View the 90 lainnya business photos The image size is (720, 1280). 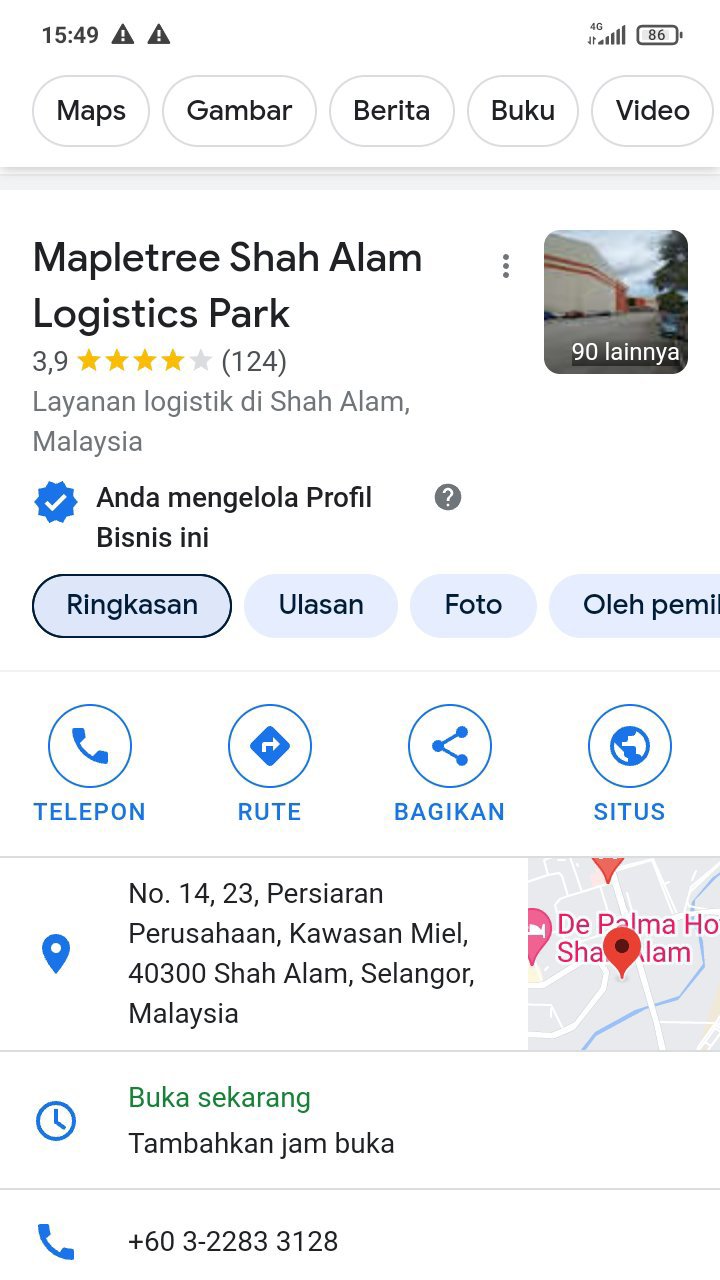[616, 302]
